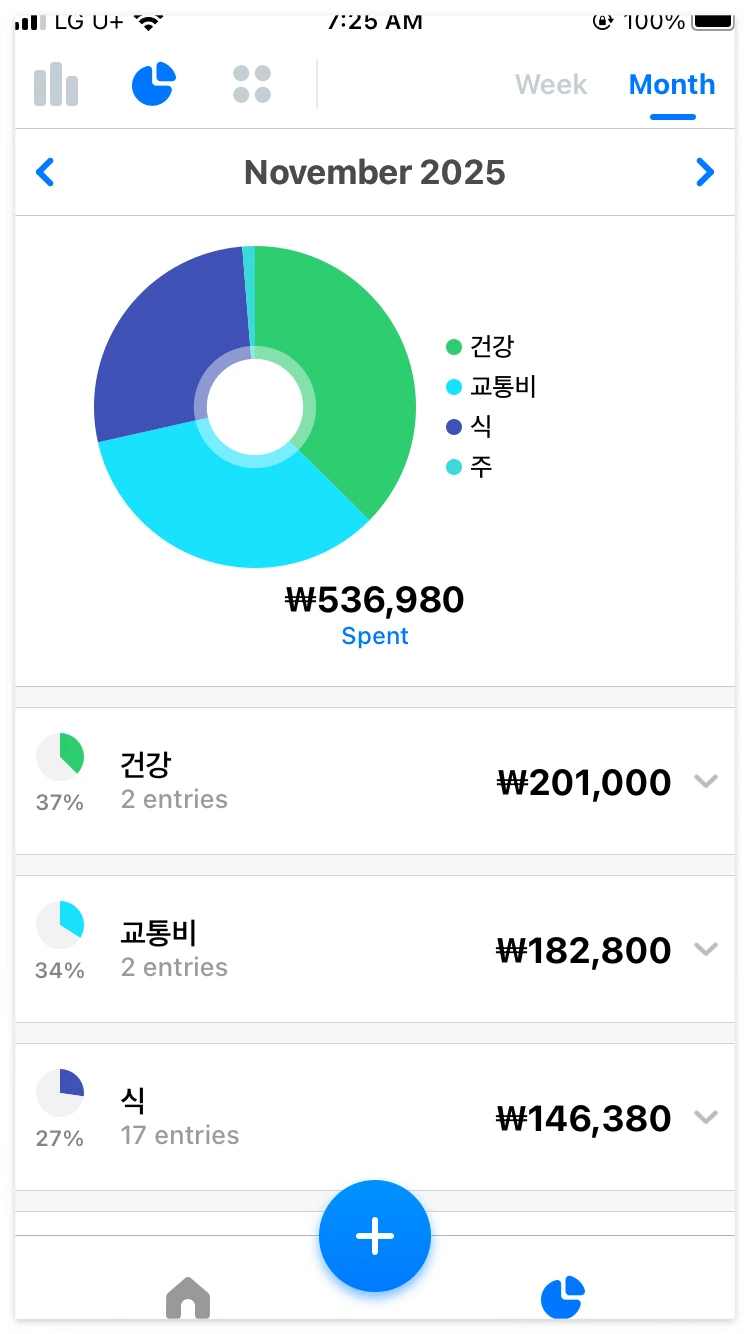Switch to the bar chart view
750x1334 pixels.
click(x=56, y=85)
